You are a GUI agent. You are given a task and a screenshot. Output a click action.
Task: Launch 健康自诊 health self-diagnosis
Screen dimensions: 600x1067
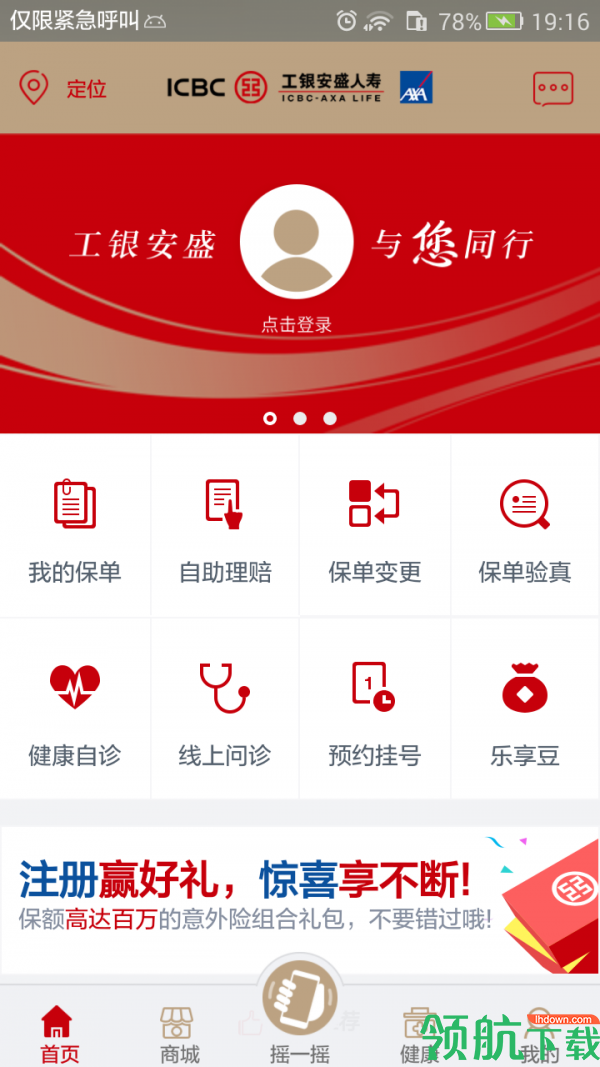pos(75,710)
